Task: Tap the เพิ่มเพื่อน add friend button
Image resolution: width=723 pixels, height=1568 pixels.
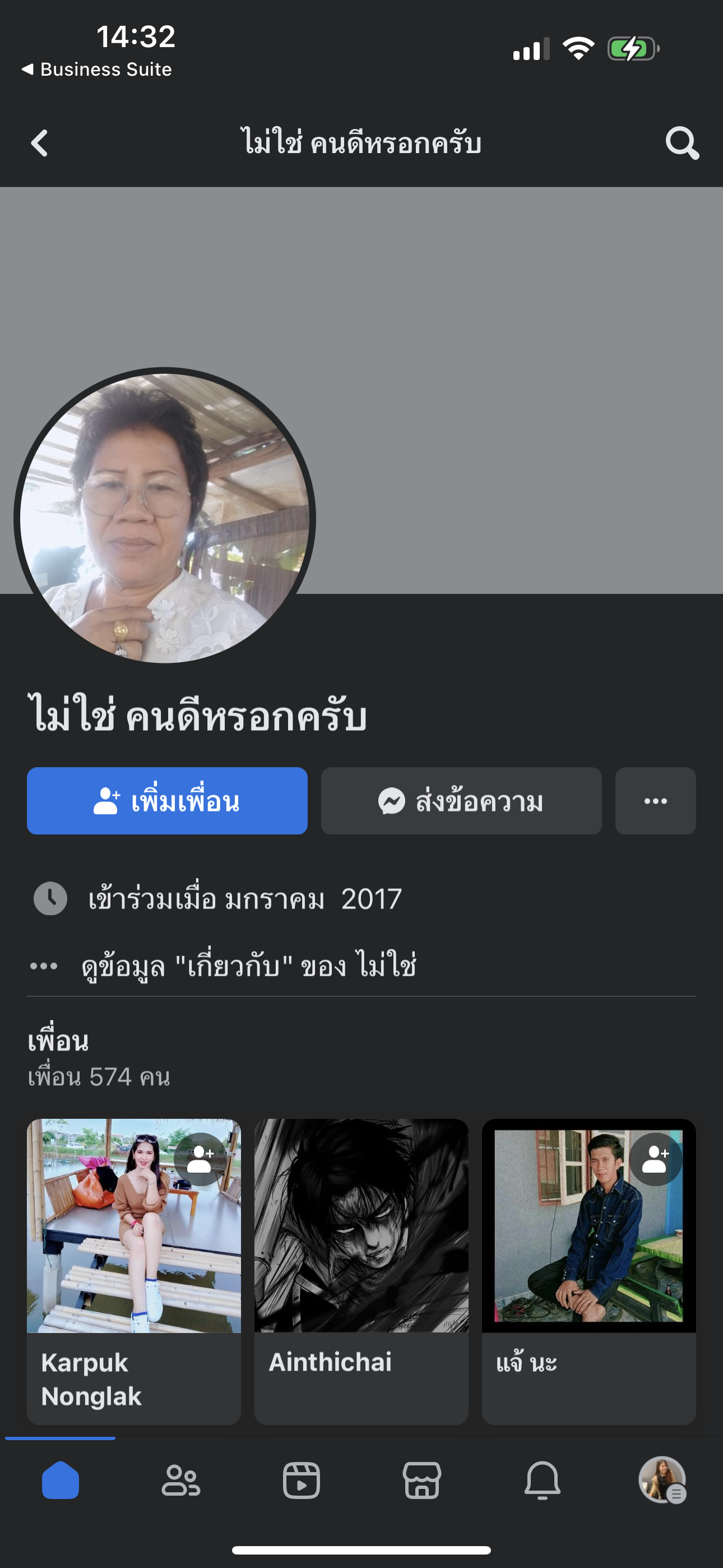Action: point(167,801)
